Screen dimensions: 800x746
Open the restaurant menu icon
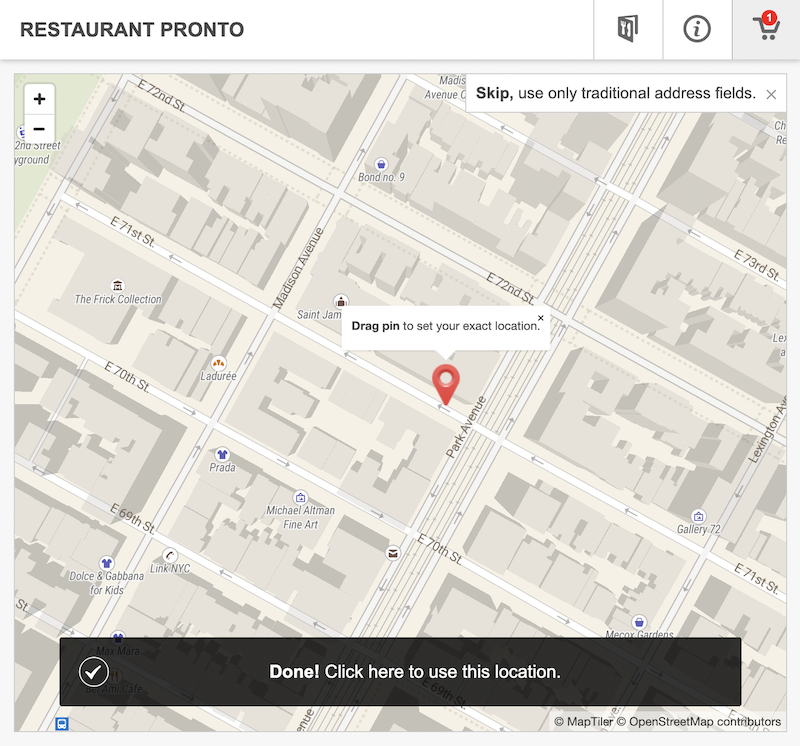pos(627,29)
